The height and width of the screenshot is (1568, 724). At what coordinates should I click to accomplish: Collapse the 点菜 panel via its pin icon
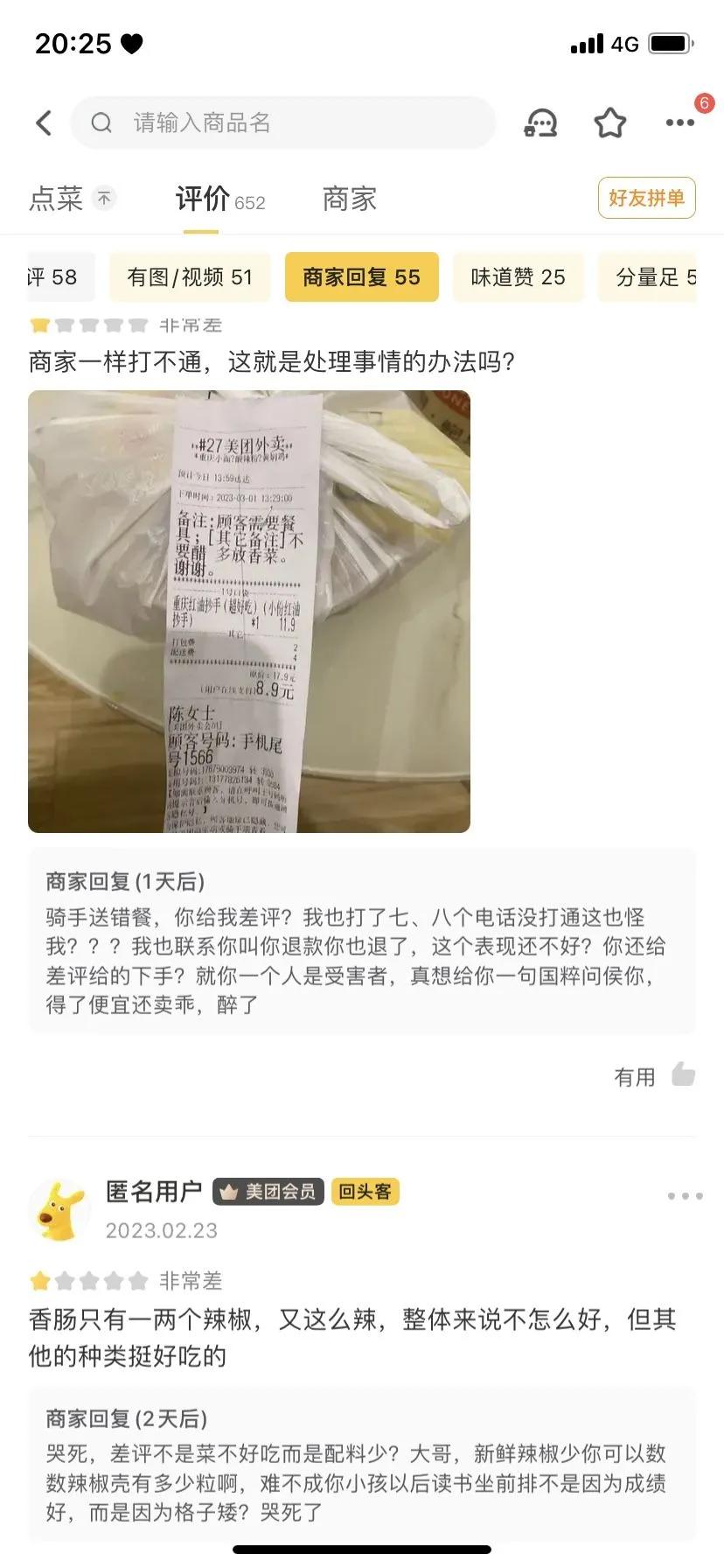[x=103, y=198]
